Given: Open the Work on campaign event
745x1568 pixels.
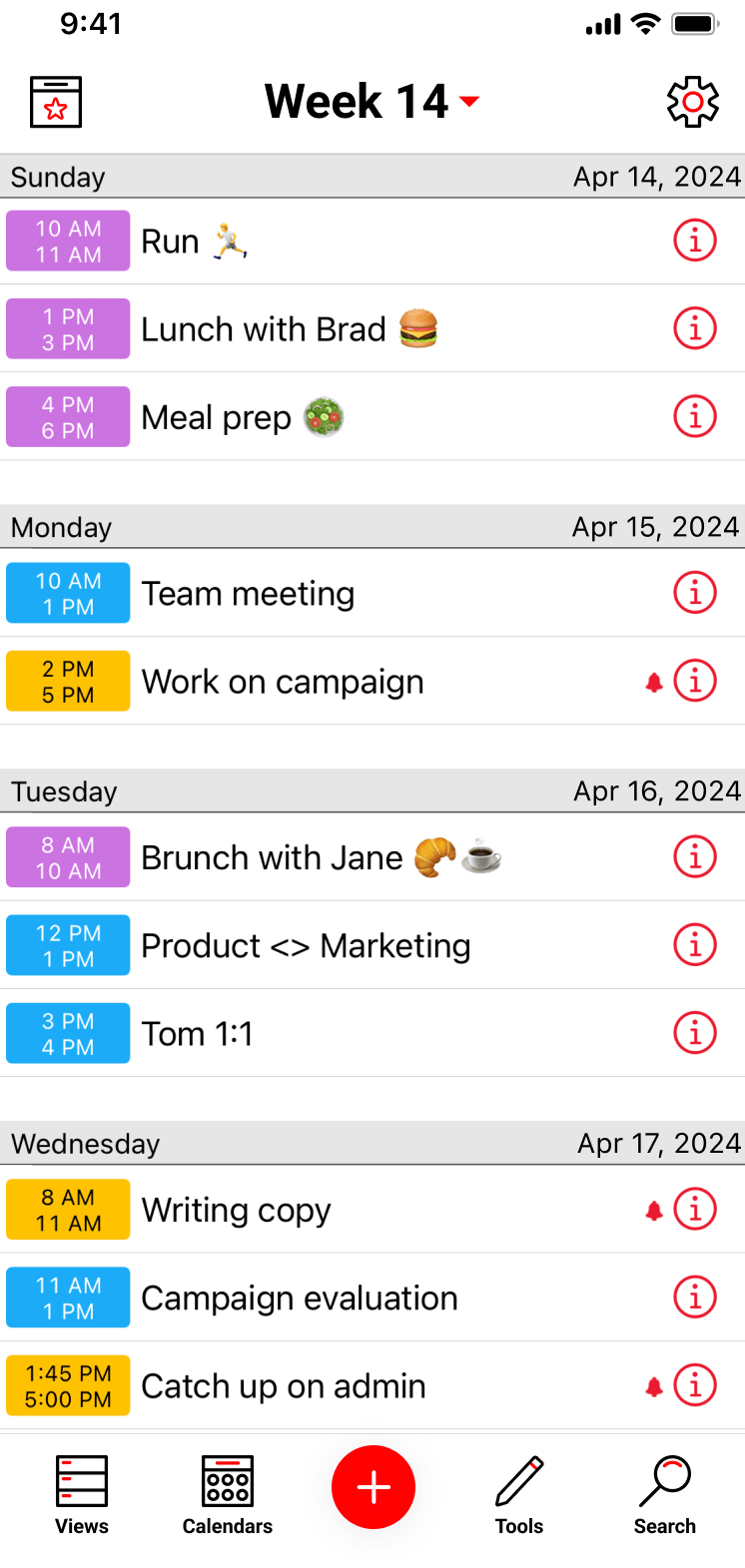Looking at the screenshot, I should point(283,682).
